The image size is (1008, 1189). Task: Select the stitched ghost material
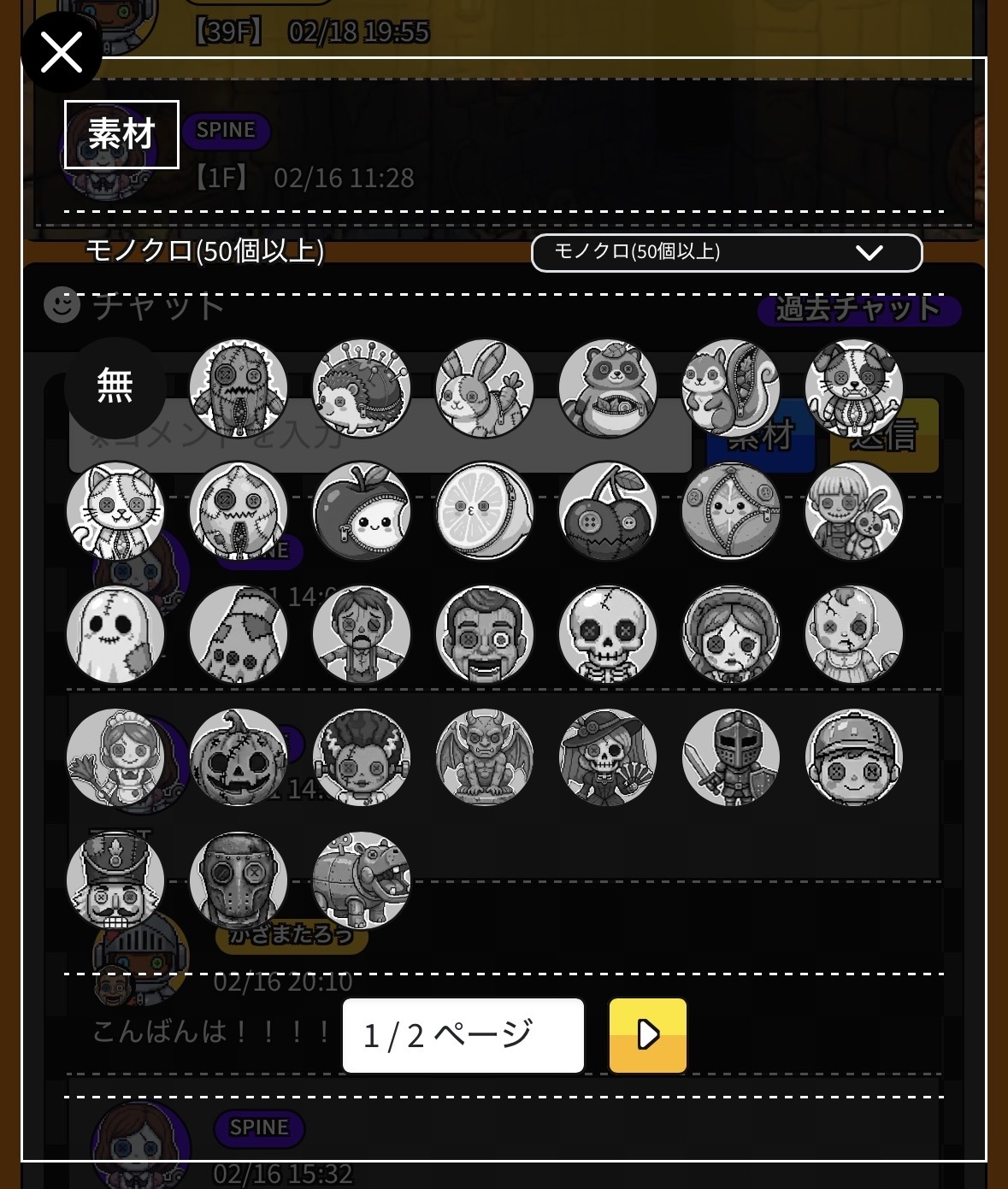click(x=115, y=634)
